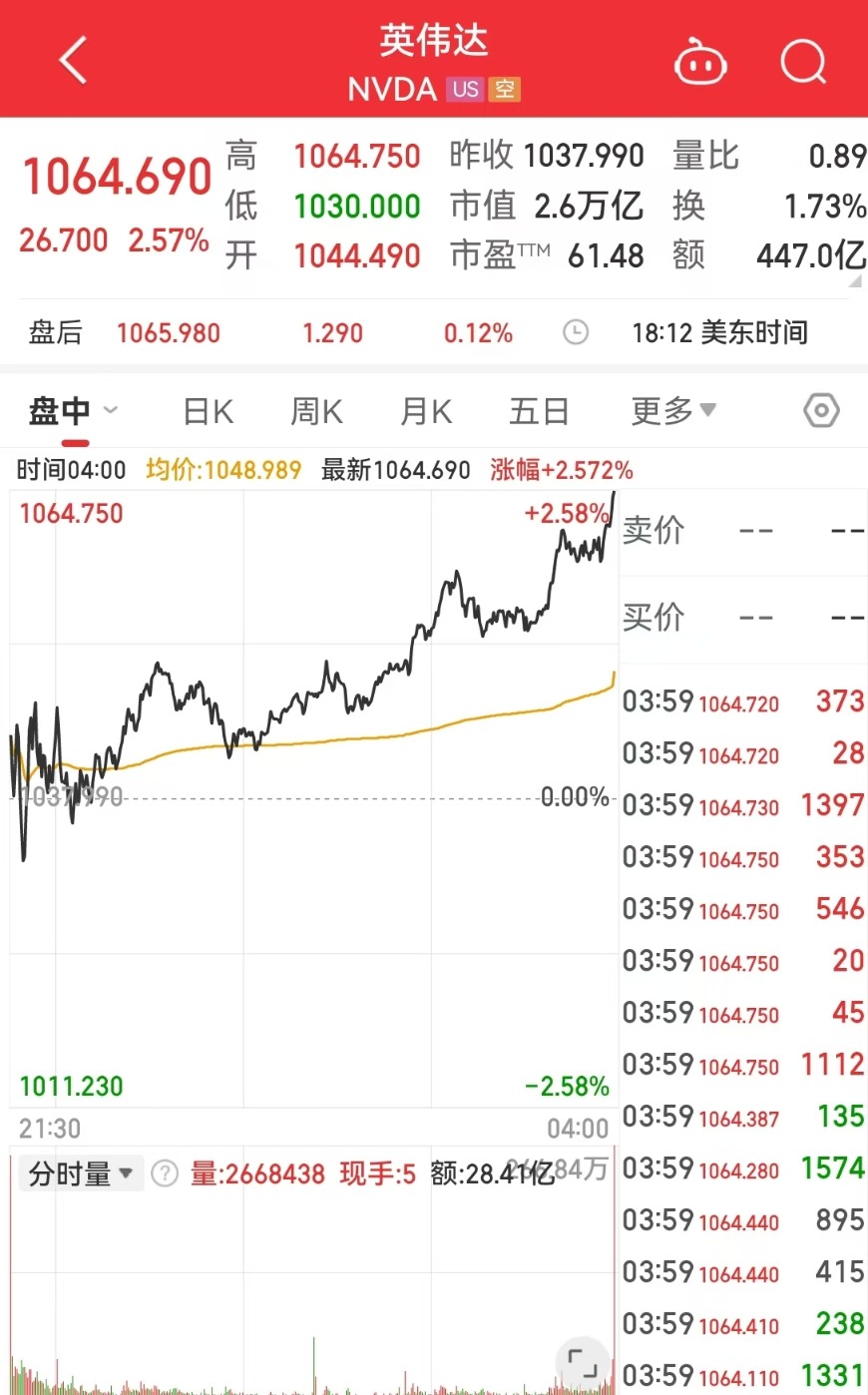Switch to the 月K tab
Viewport: 868px width, 1395px height.
click(x=426, y=411)
